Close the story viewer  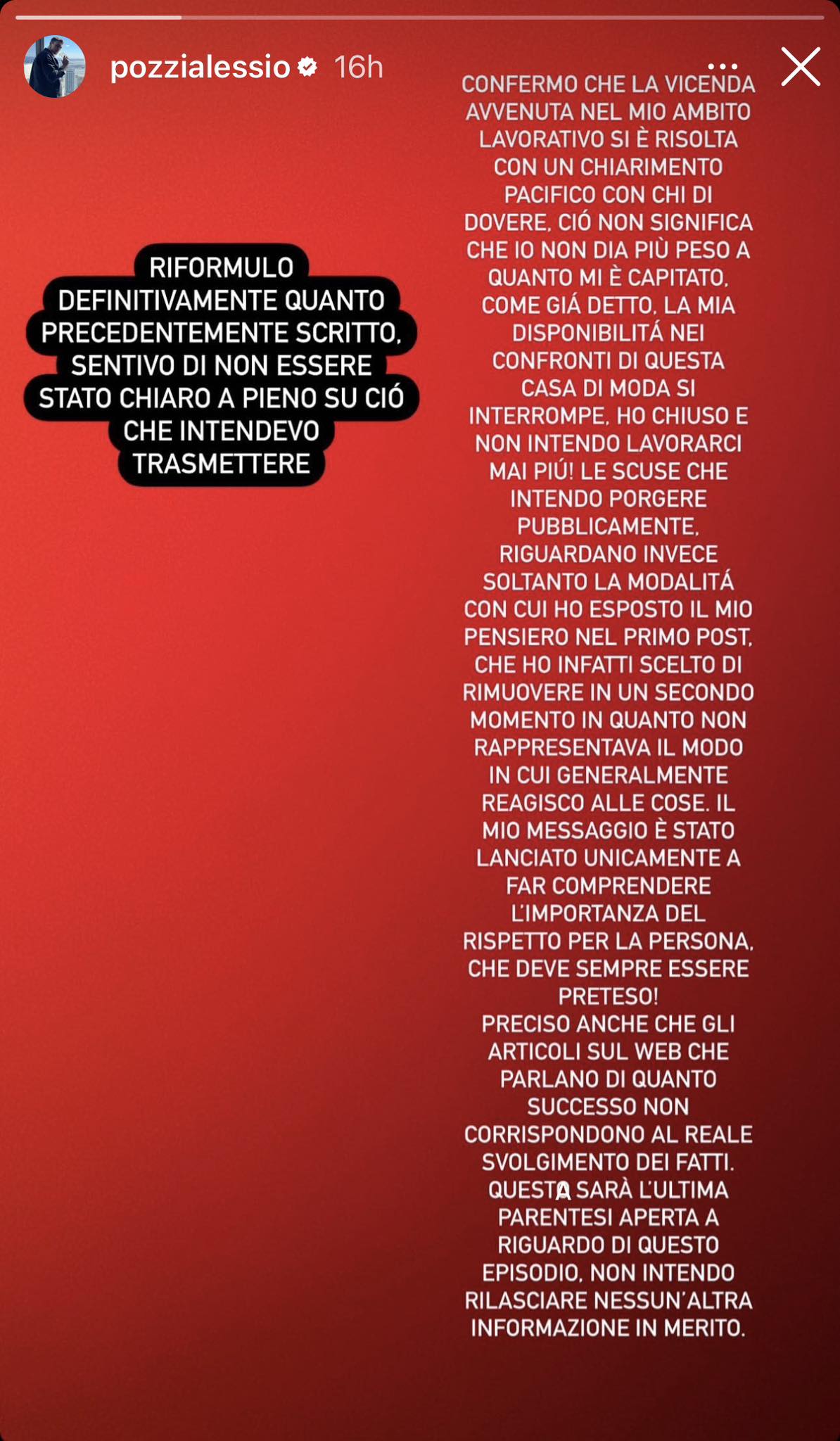point(801,67)
